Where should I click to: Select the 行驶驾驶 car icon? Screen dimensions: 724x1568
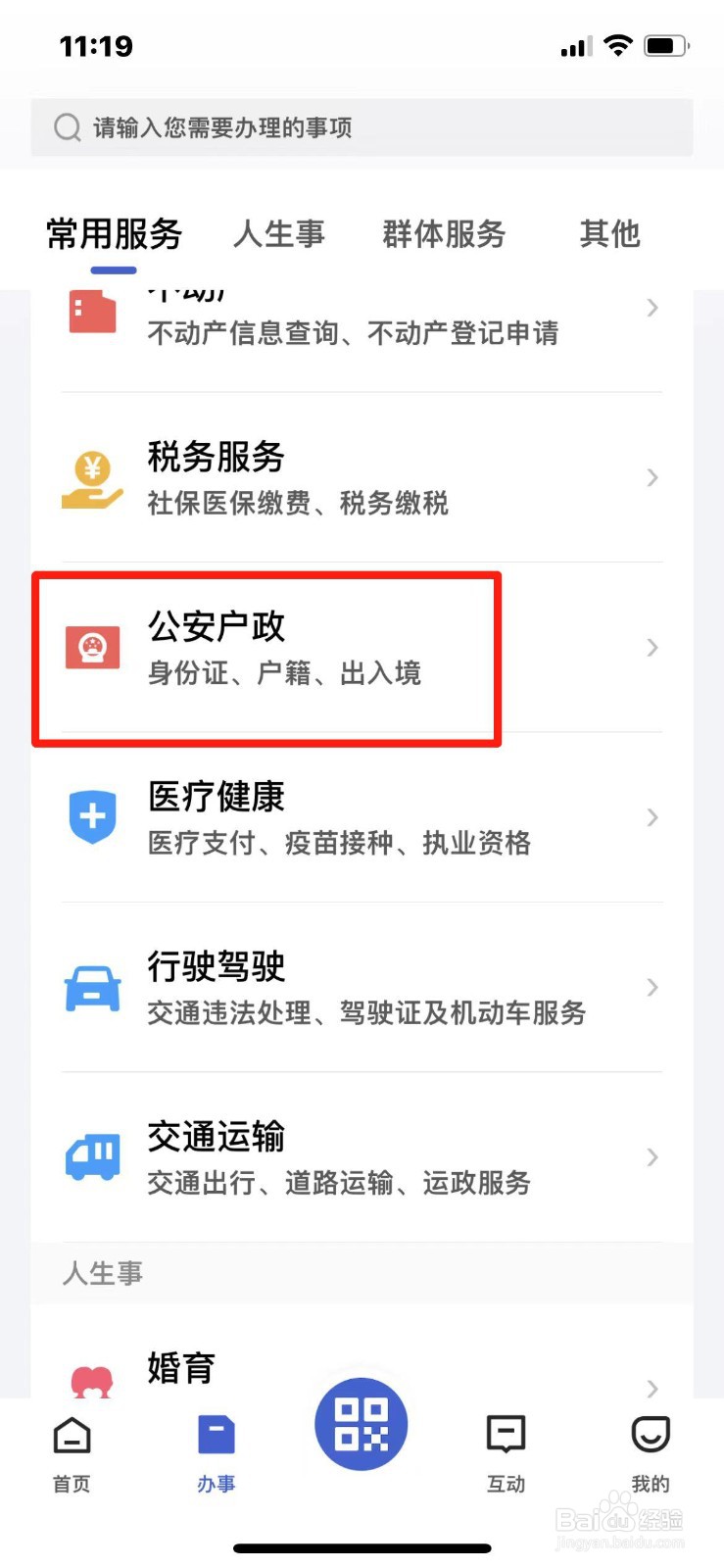click(92, 987)
